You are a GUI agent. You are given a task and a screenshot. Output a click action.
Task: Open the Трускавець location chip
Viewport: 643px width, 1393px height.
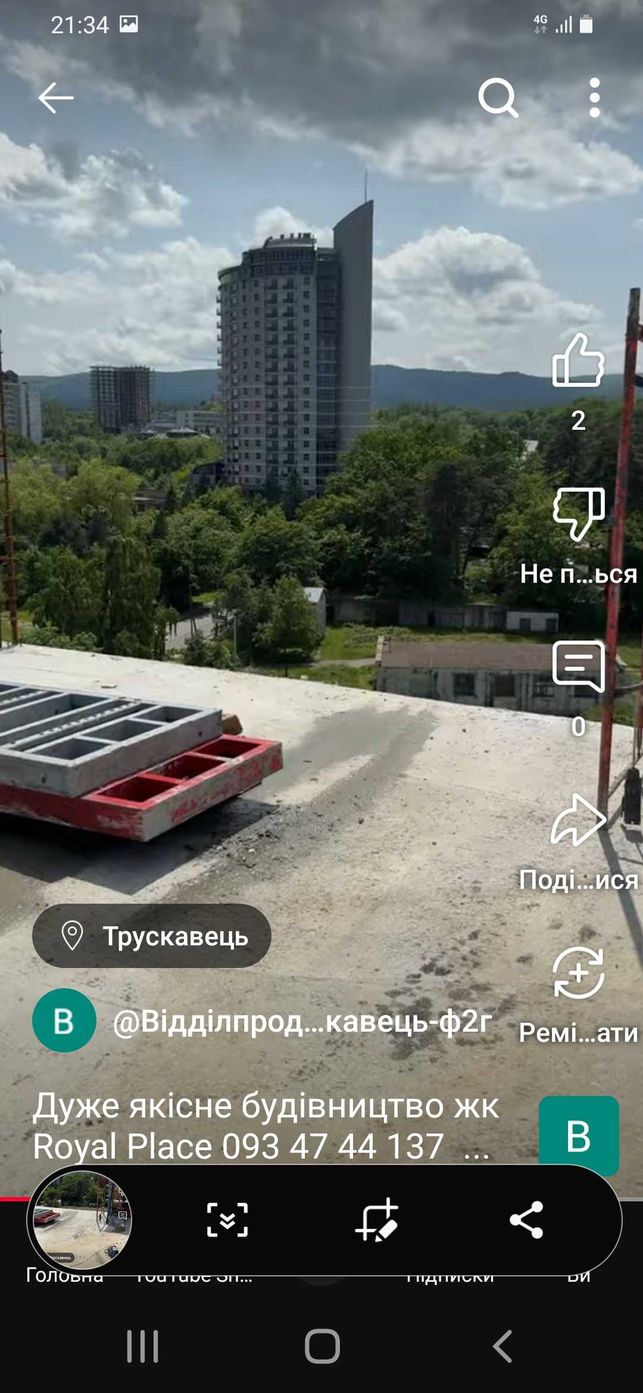(152, 936)
